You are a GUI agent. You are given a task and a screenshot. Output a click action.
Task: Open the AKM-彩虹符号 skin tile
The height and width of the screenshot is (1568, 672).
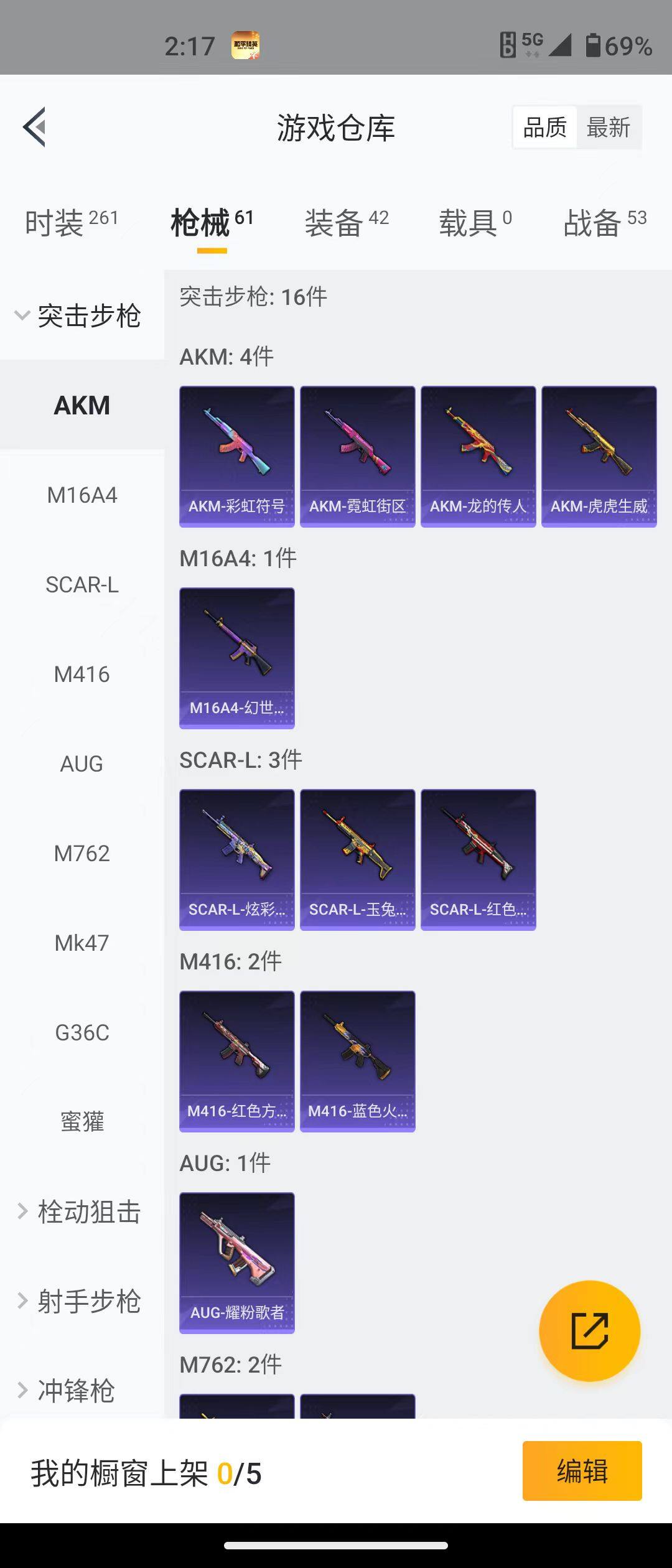click(x=236, y=456)
